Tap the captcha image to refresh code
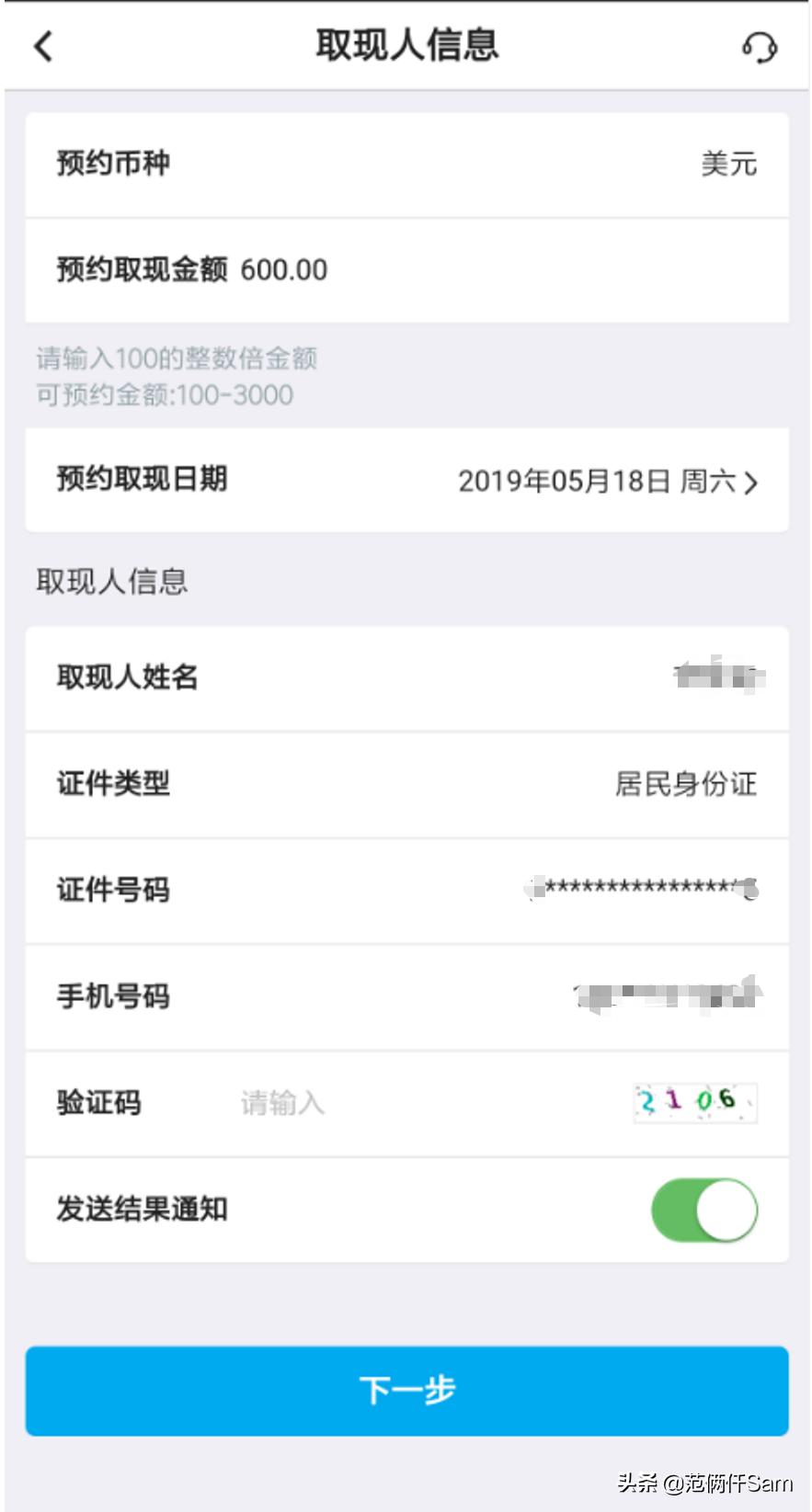 point(694,1102)
